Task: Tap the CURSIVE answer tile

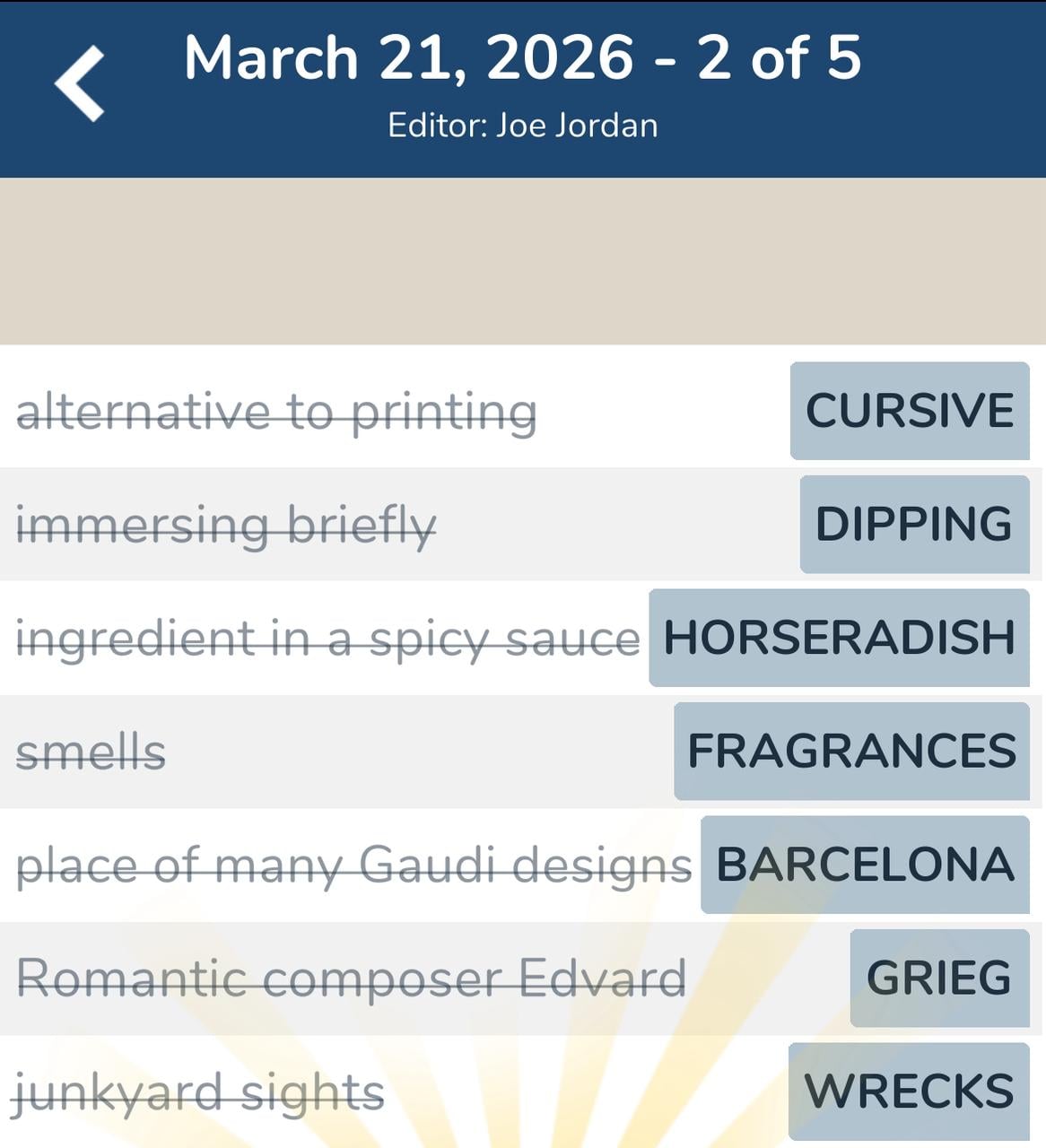Action: point(910,413)
